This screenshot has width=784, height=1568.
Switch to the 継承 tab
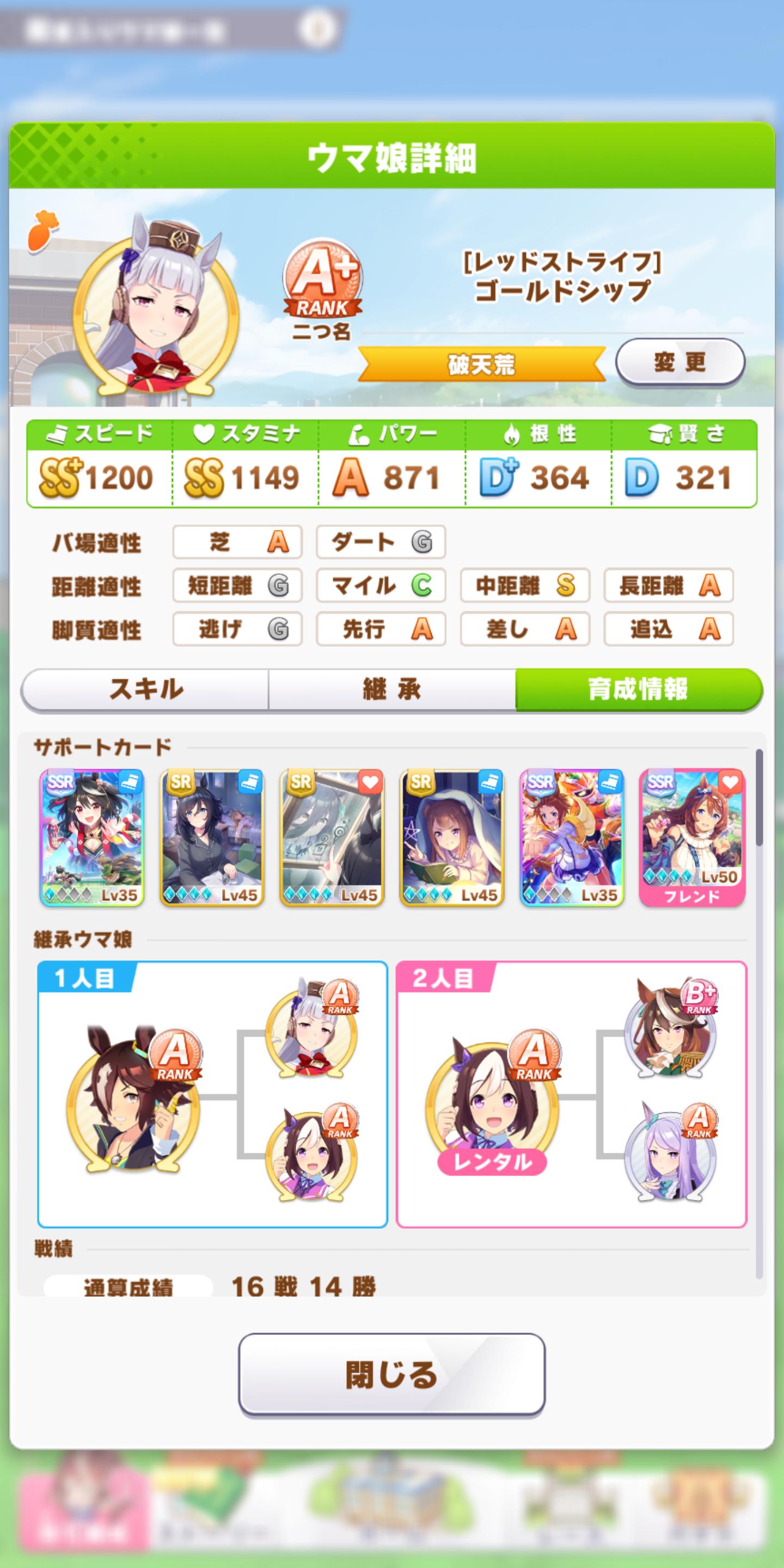tap(392, 689)
